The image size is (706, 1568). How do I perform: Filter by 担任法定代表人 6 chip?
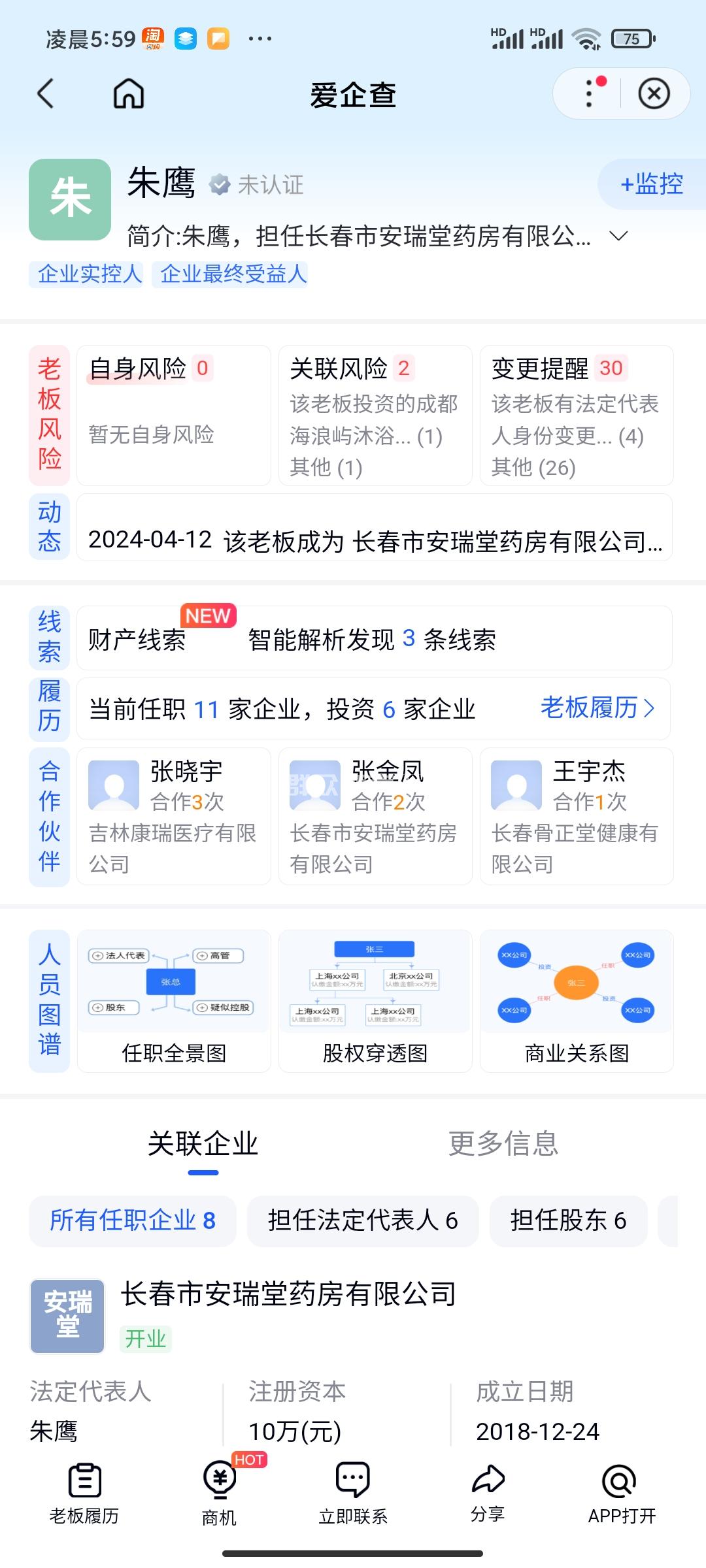(363, 1220)
